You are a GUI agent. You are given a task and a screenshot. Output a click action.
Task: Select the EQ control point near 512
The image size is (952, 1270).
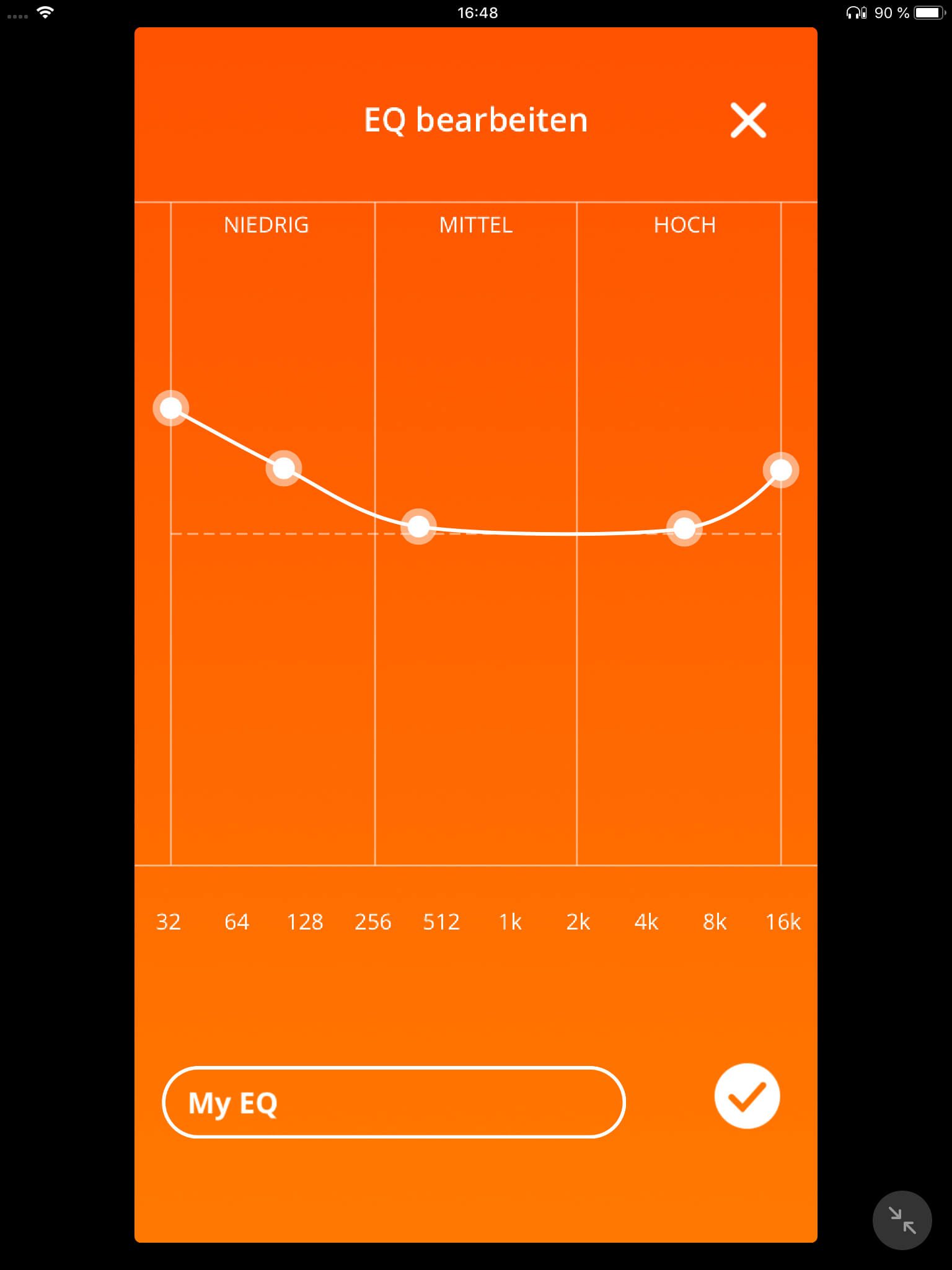[x=419, y=527]
